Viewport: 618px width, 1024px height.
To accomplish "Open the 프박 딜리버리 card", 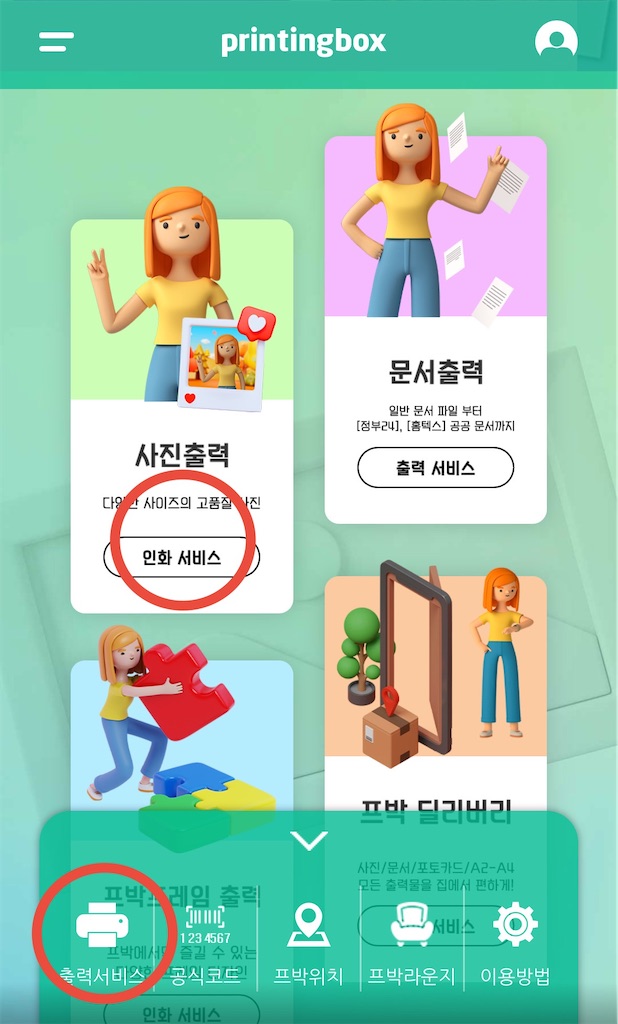I will (435, 692).
